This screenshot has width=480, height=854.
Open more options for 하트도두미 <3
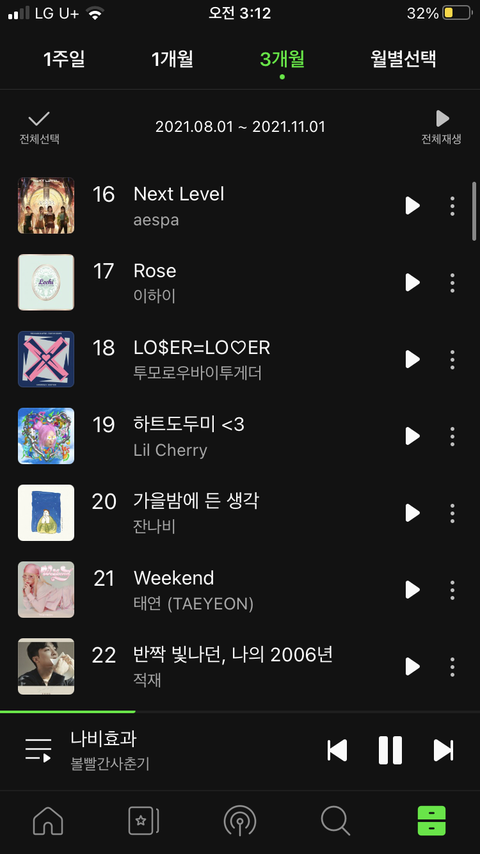[x=452, y=436]
